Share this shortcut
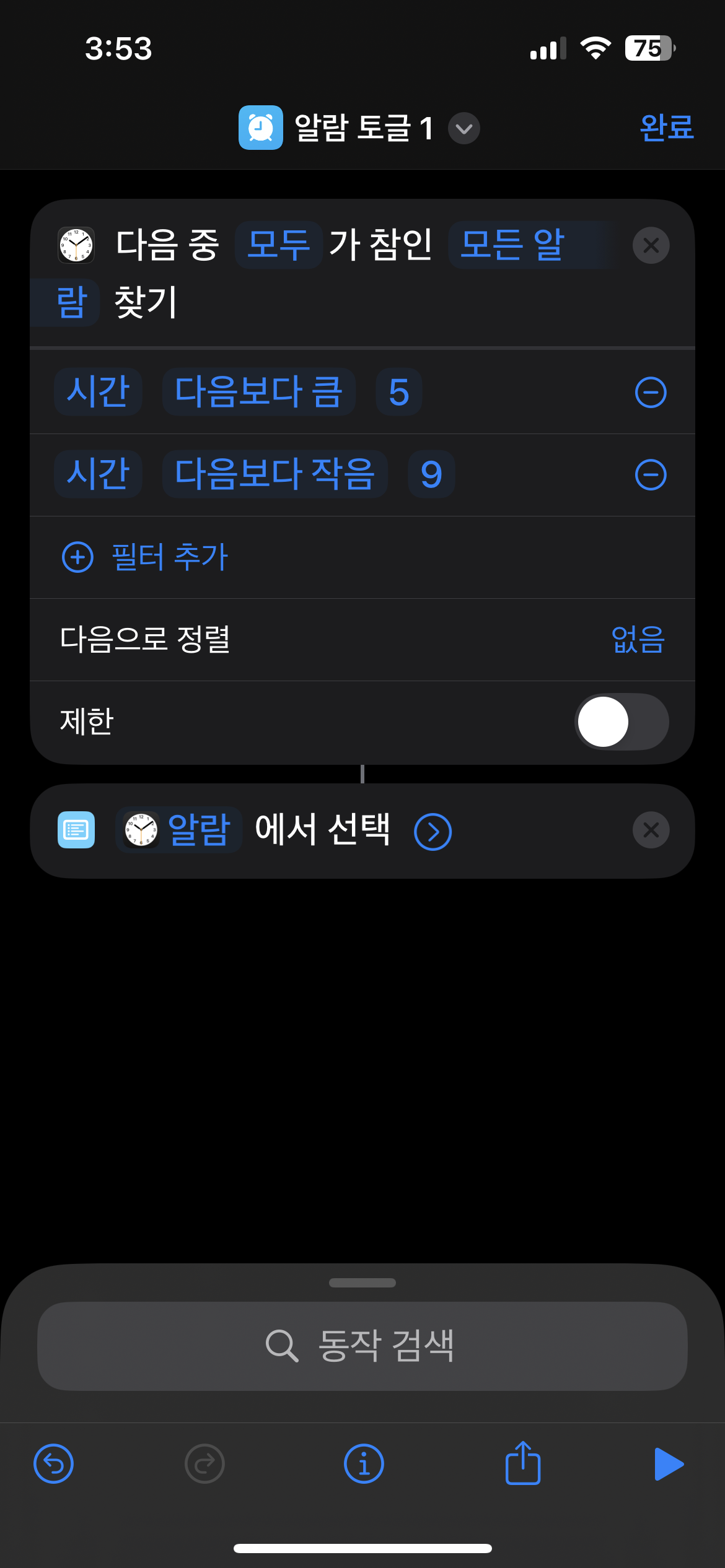Screen dimensions: 725x1568 pyautogui.click(x=523, y=1464)
